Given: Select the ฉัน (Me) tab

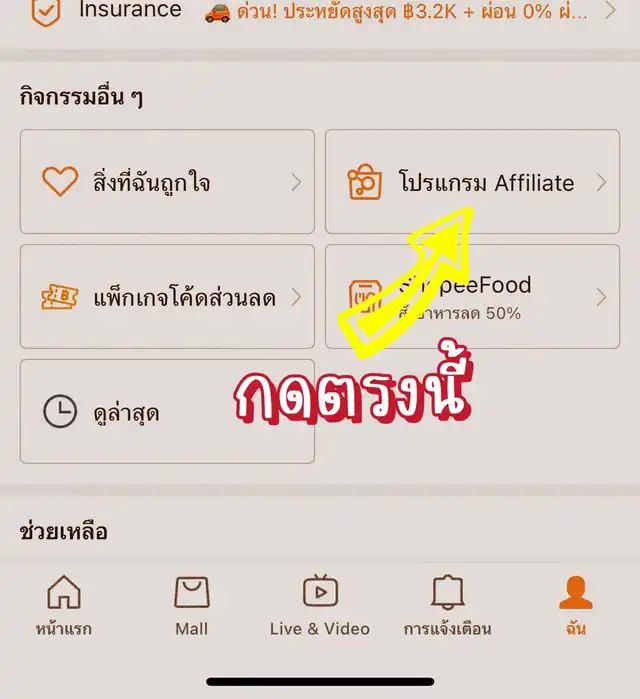Looking at the screenshot, I should pyautogui.click(x=575, y=606).
